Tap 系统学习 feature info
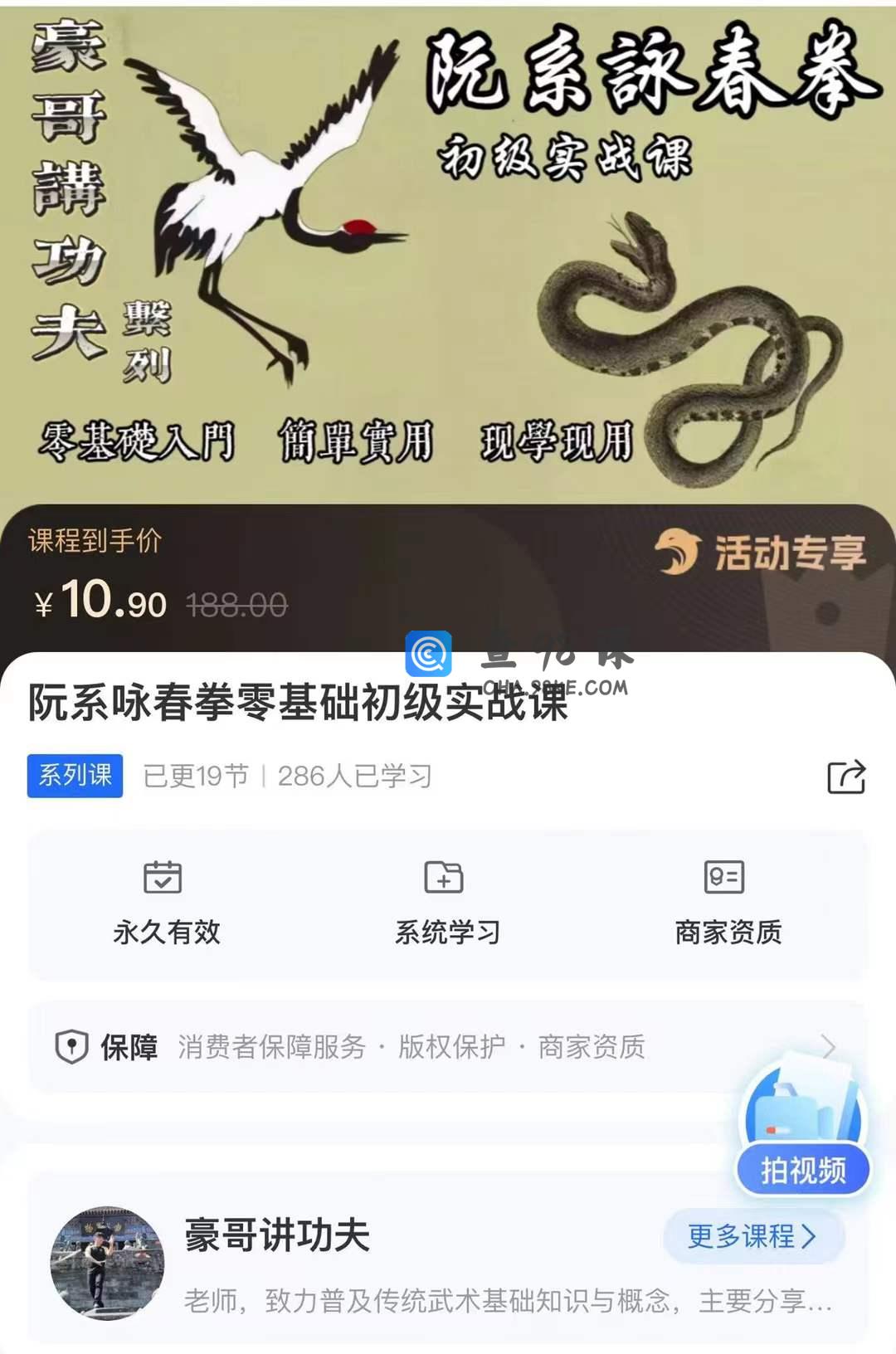This screenshot has width=896, height=1354. [446, 904]
